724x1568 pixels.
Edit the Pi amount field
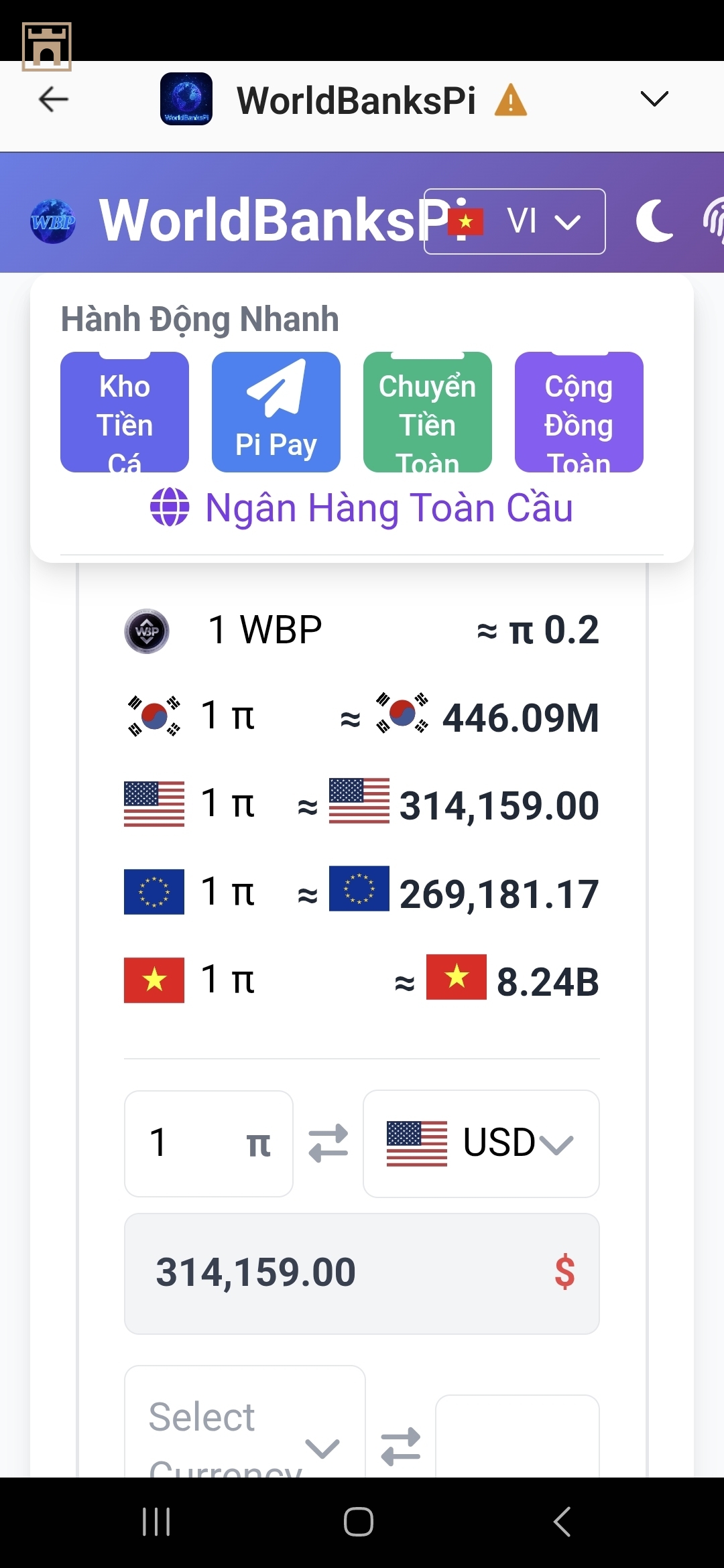[194, 1143]
